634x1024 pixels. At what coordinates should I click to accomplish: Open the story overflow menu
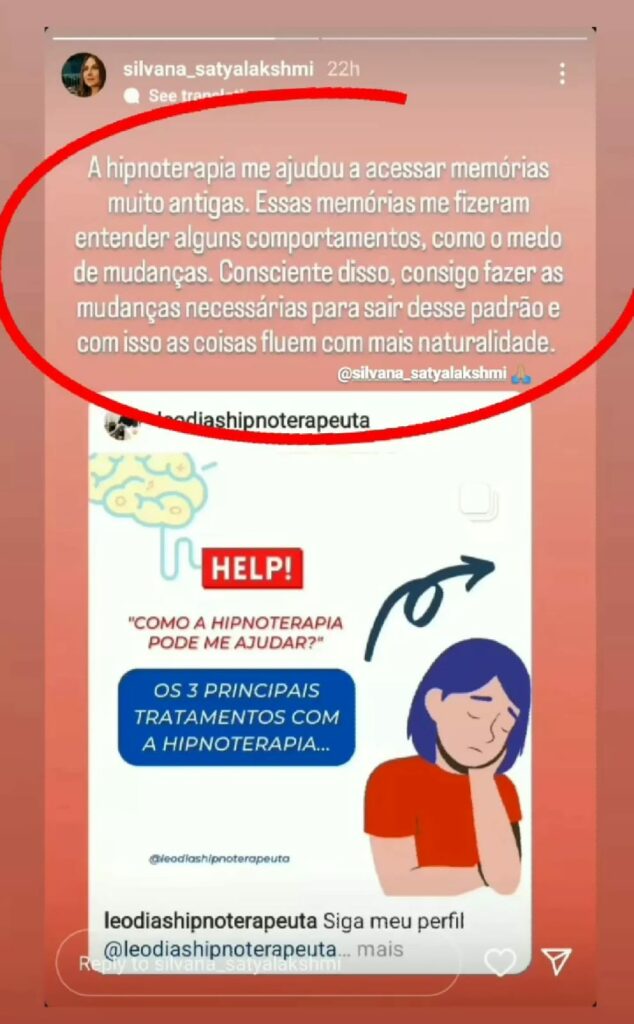point(562,73)
